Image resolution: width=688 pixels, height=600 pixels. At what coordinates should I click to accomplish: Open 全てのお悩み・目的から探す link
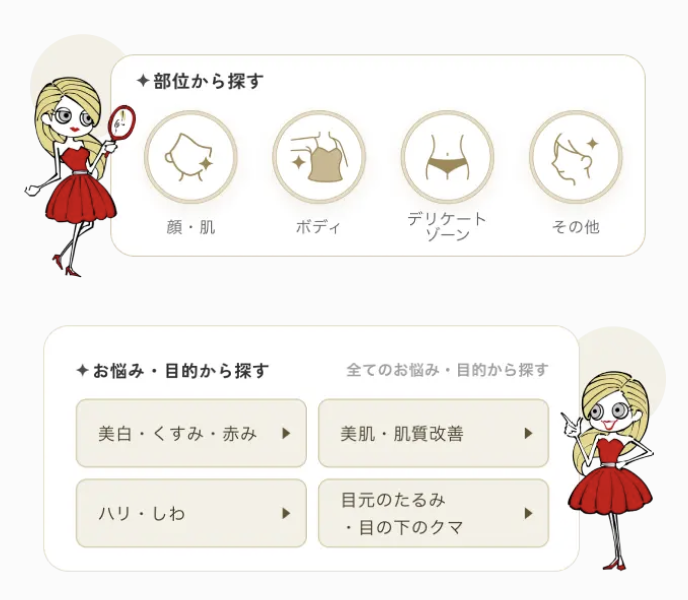click(447, 370)
